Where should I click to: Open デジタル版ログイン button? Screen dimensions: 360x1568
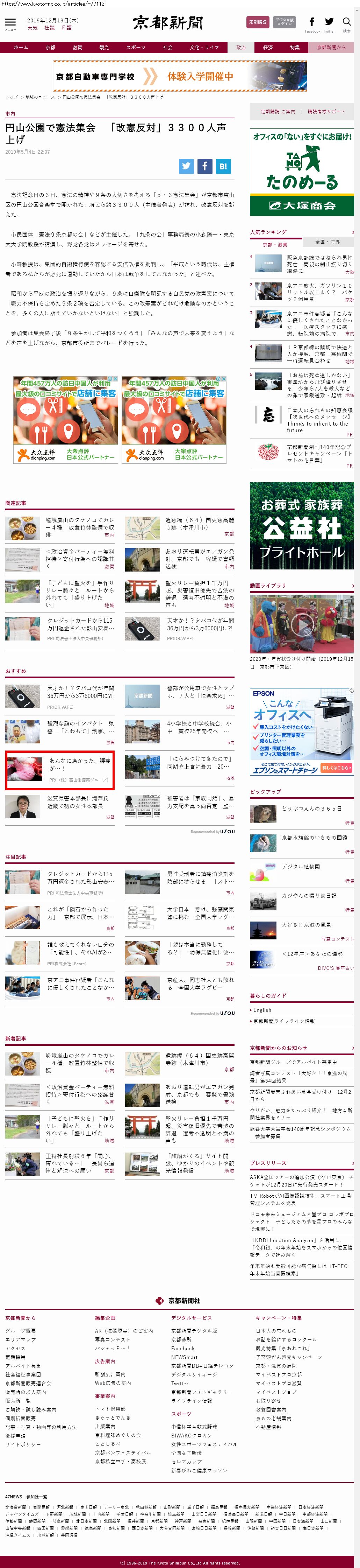click(284, 22)
